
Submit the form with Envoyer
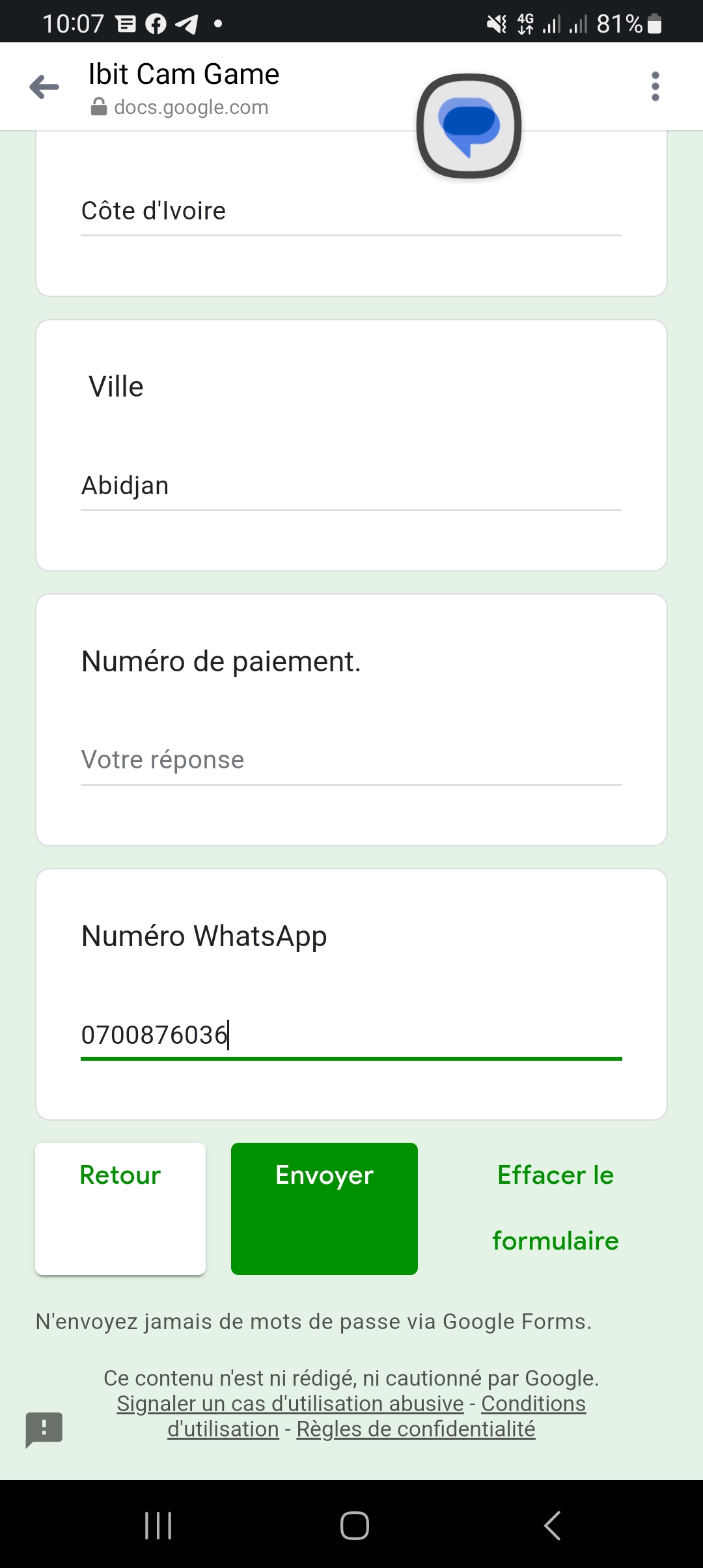click(x=324, y=1209)
